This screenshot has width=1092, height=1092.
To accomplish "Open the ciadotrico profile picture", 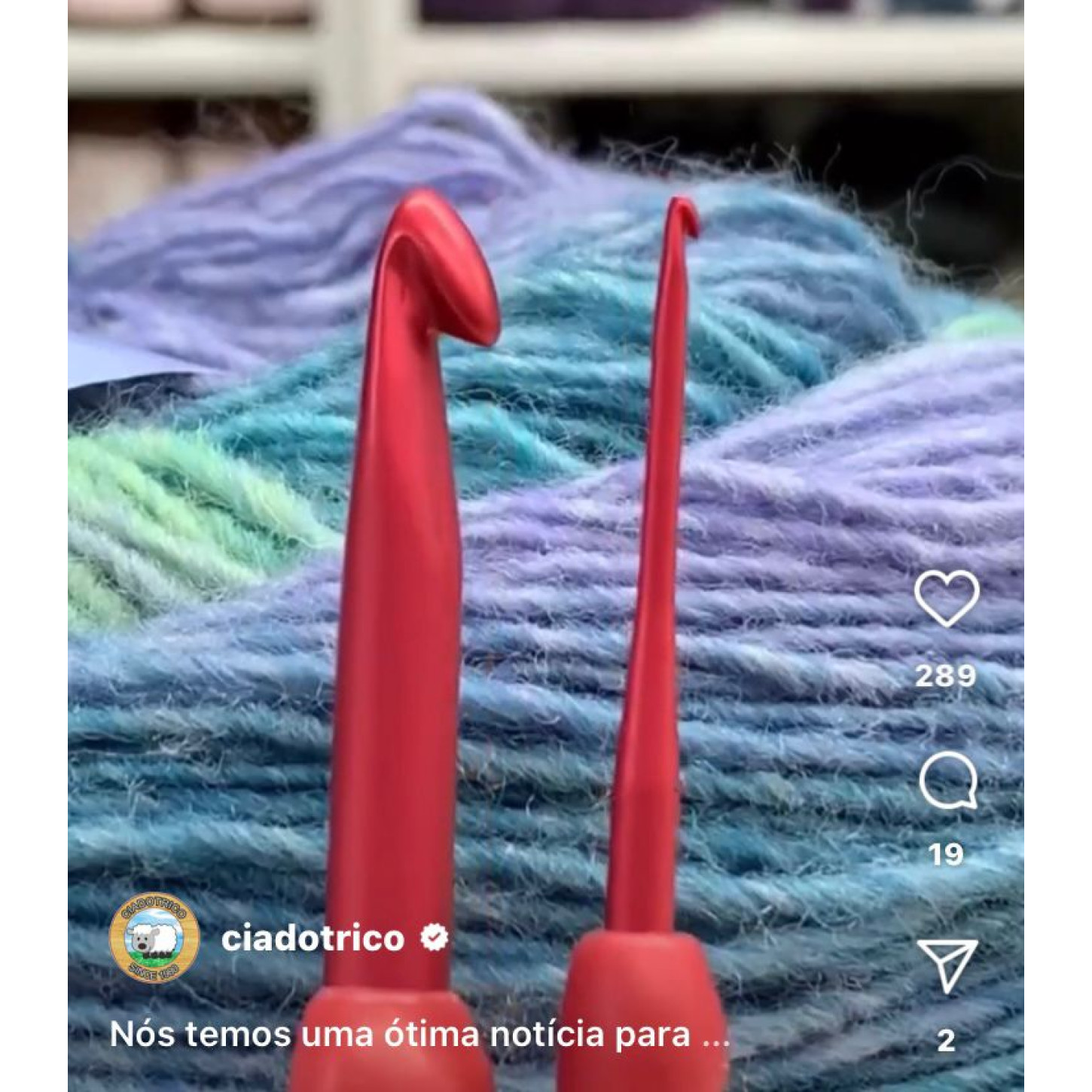I will click(x=154, y=938).
